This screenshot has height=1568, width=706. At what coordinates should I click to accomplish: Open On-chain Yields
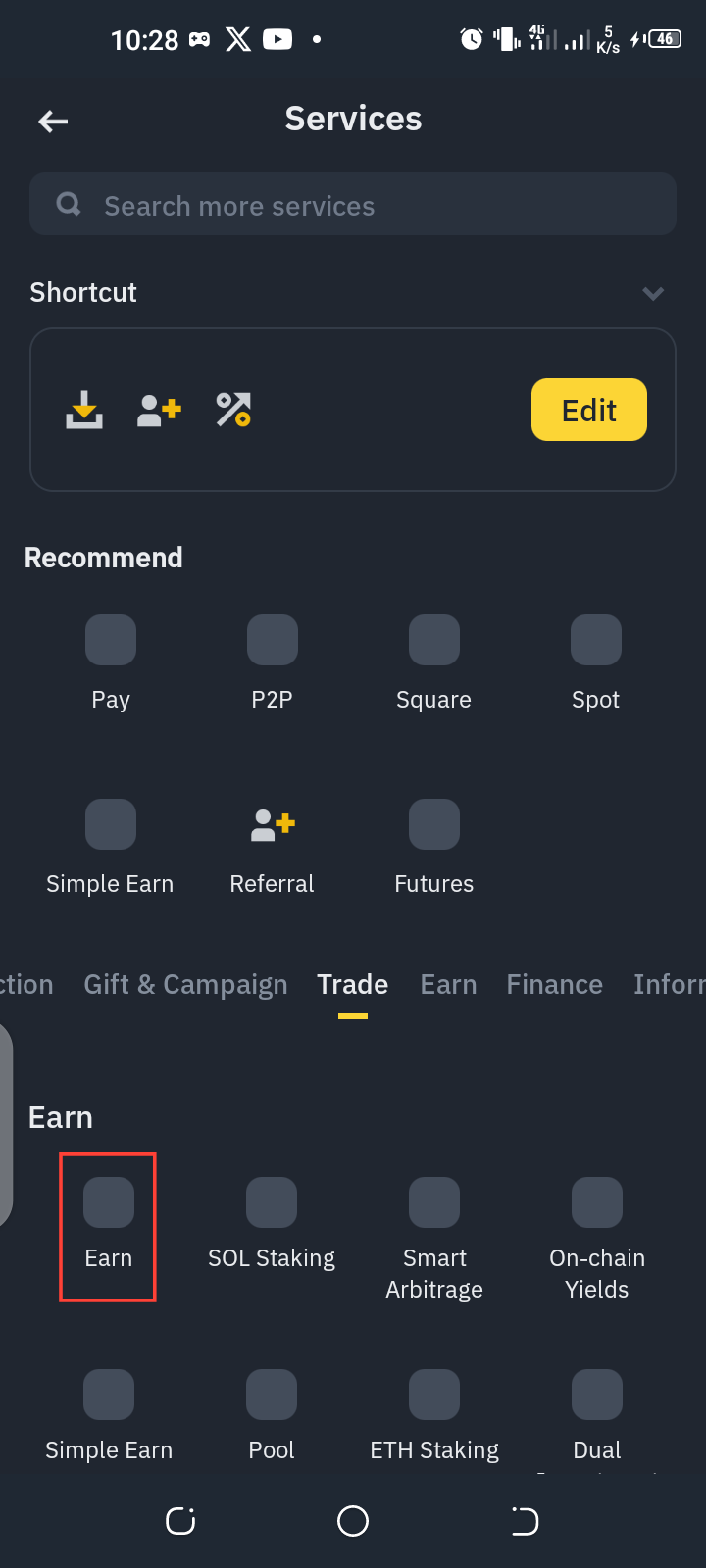click(x=596, y=1235)
